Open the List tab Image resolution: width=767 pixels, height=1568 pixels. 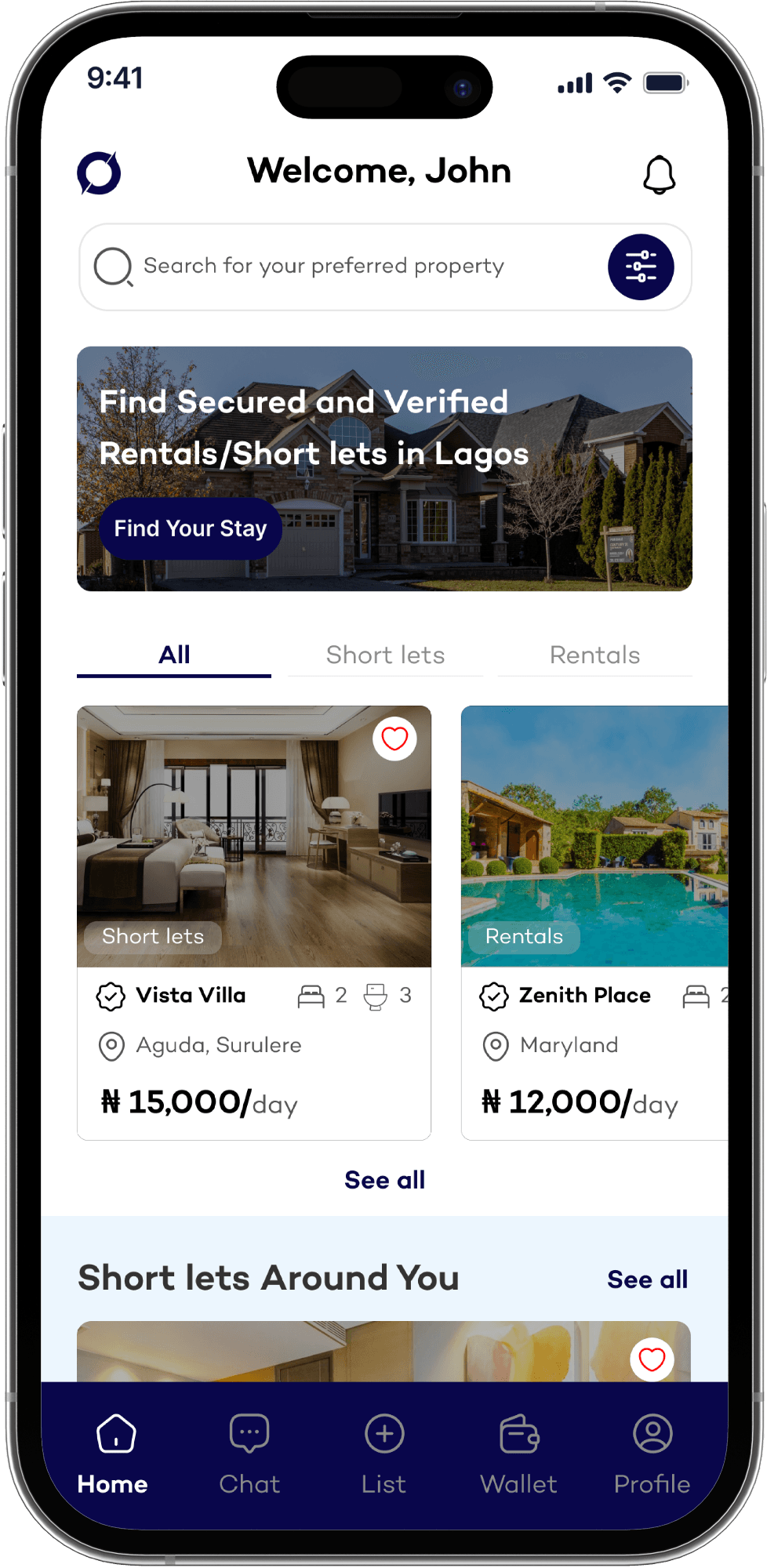click(384, 1454)
